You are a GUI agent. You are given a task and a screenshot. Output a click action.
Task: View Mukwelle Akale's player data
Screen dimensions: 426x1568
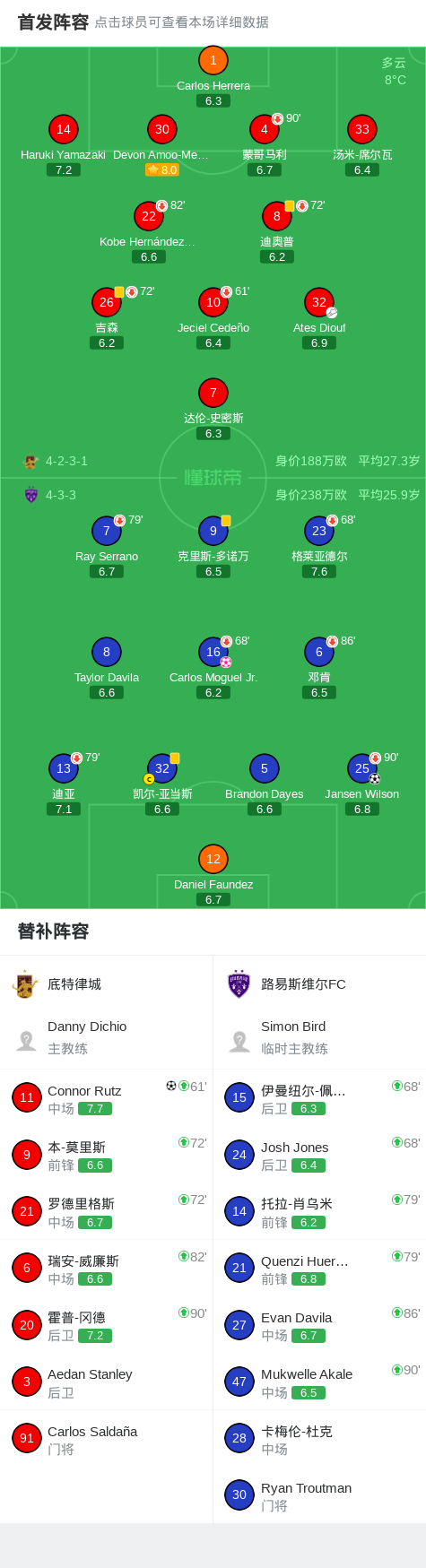[320, 1382]
